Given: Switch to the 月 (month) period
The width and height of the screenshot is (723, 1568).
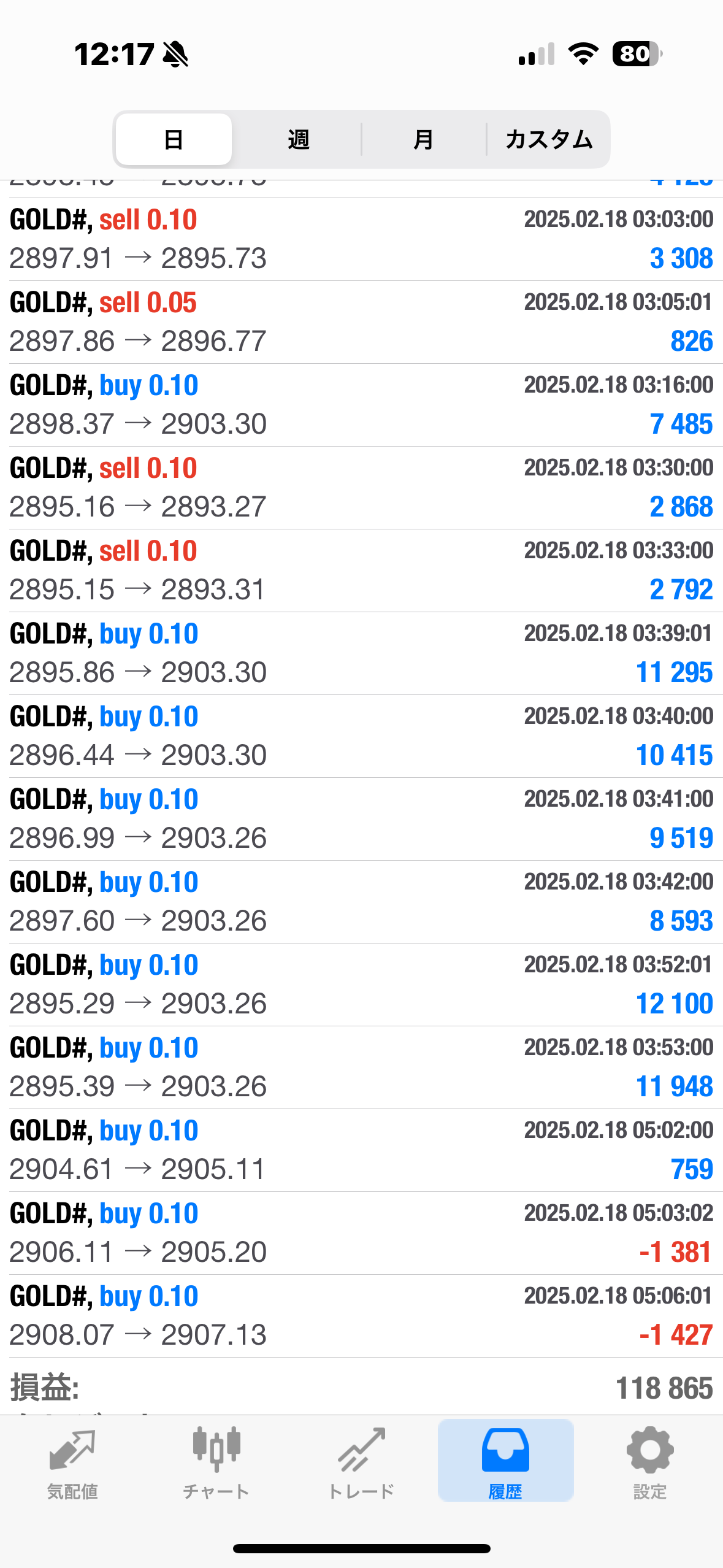Looking at the screenshot, I should coord(423,140).
